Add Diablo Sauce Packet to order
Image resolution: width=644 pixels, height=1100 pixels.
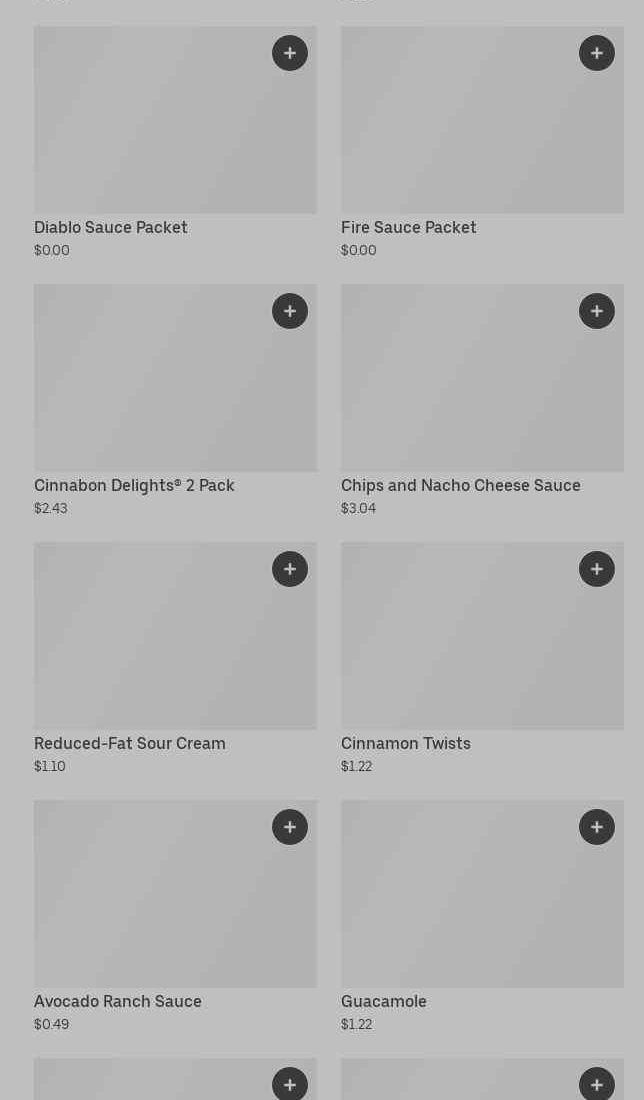[290, 53]
